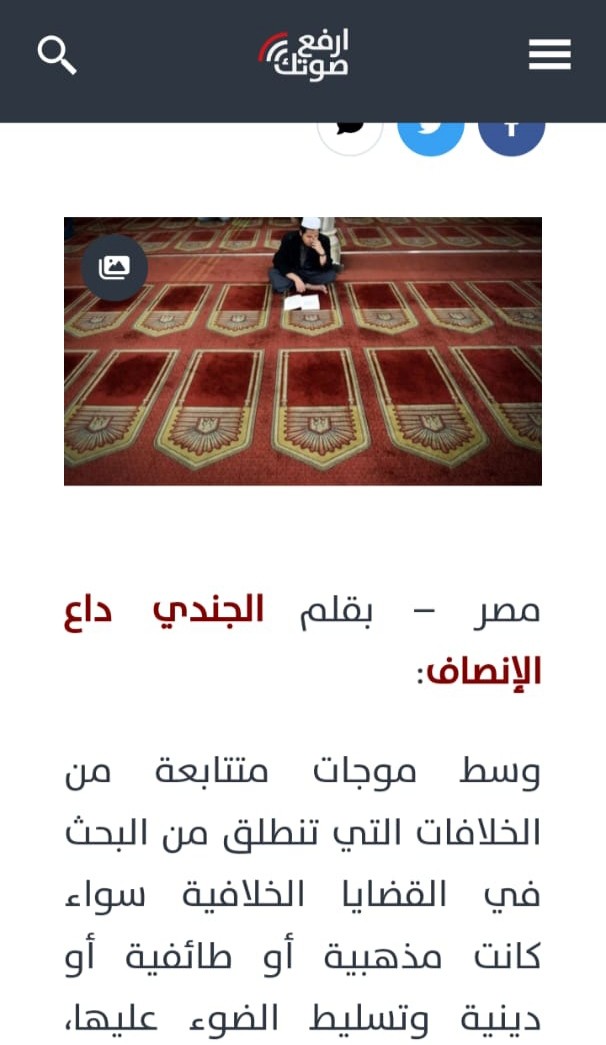Open the search magnifier icon
The width and height of the screenshot is (606, 1045).
pyautogui.click(x=57, y=55)
